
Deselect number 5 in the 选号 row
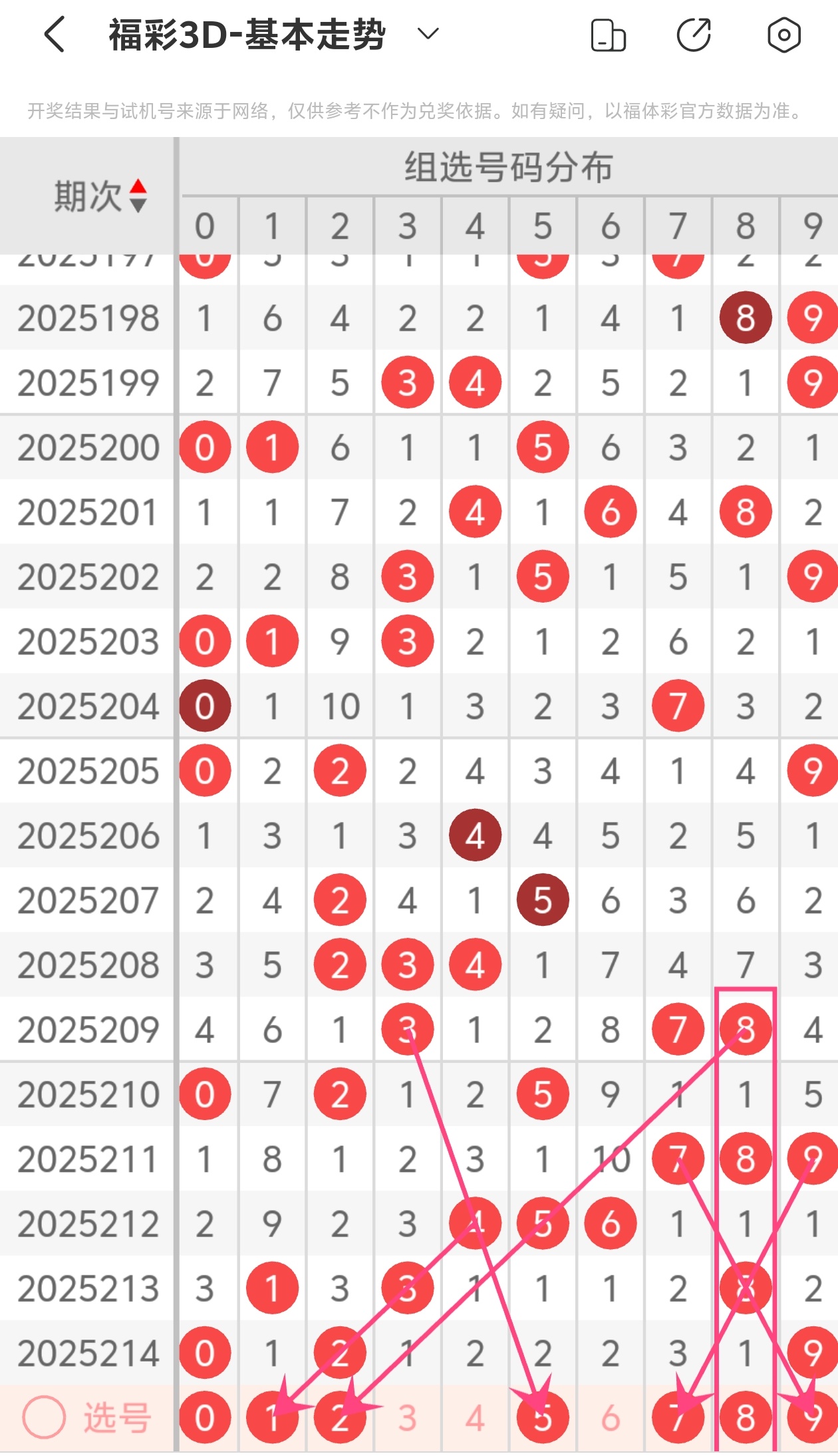click(543, 1417)
